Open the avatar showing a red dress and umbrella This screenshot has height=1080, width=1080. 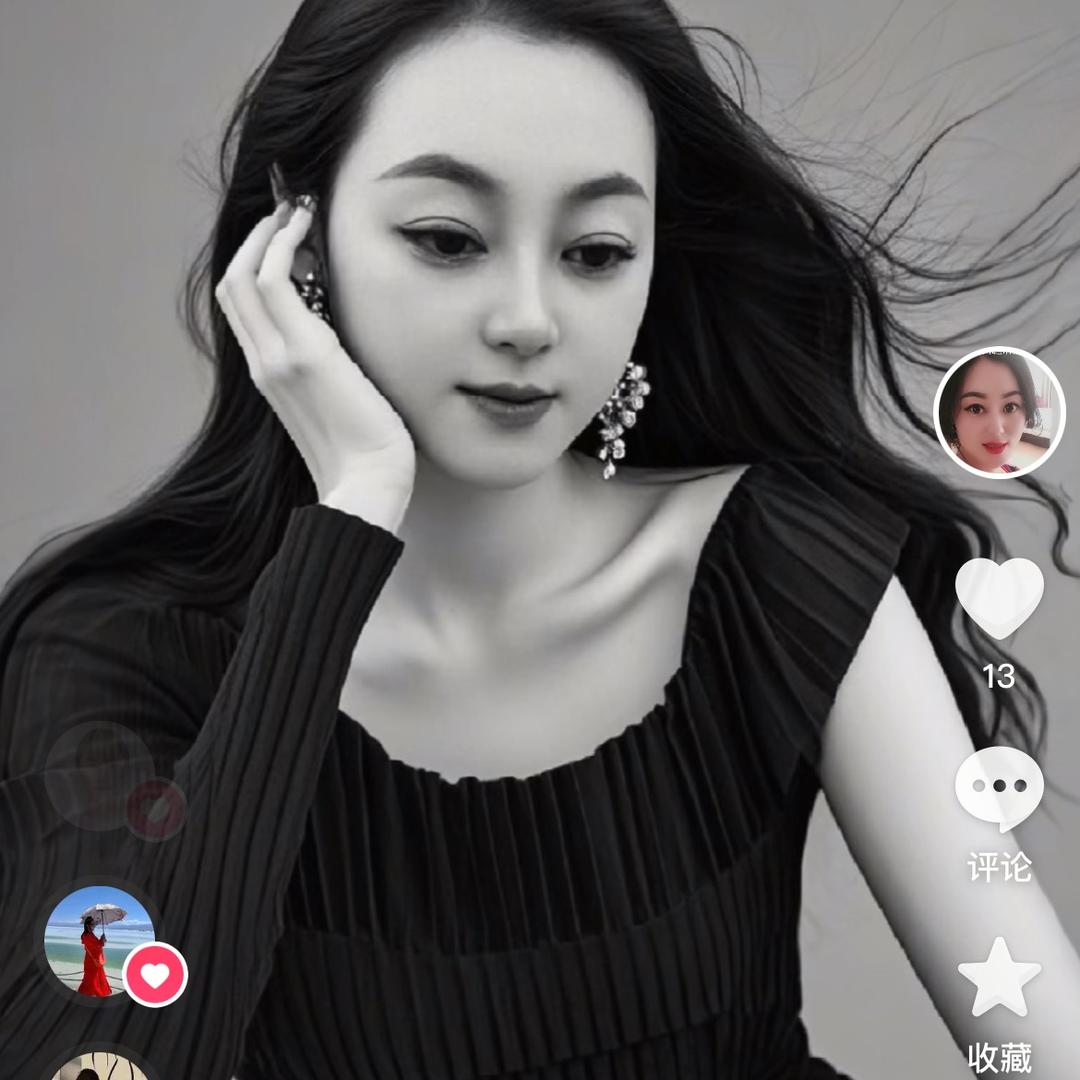click(99, 941)
